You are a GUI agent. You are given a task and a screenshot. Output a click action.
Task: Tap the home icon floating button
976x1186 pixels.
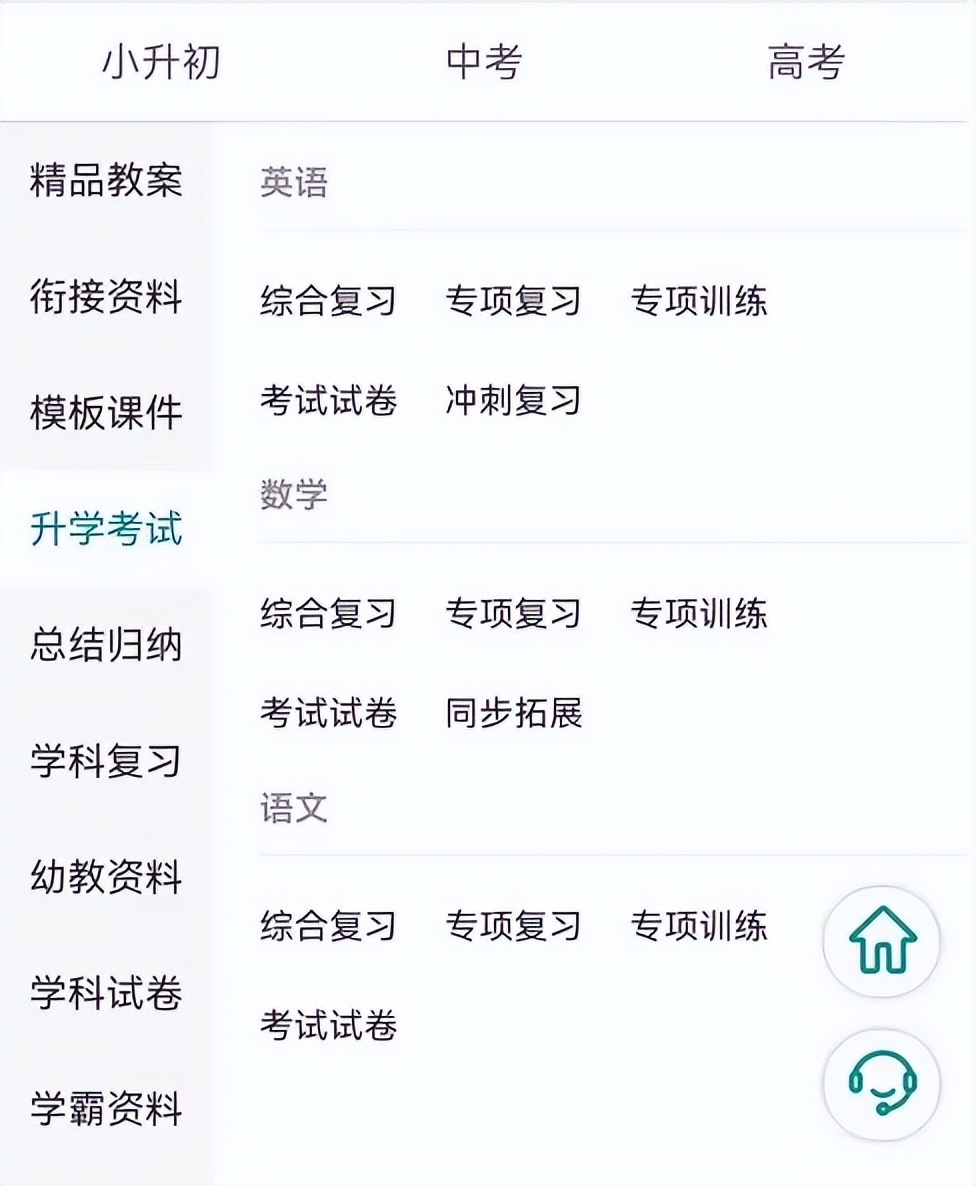coord(880,941)
